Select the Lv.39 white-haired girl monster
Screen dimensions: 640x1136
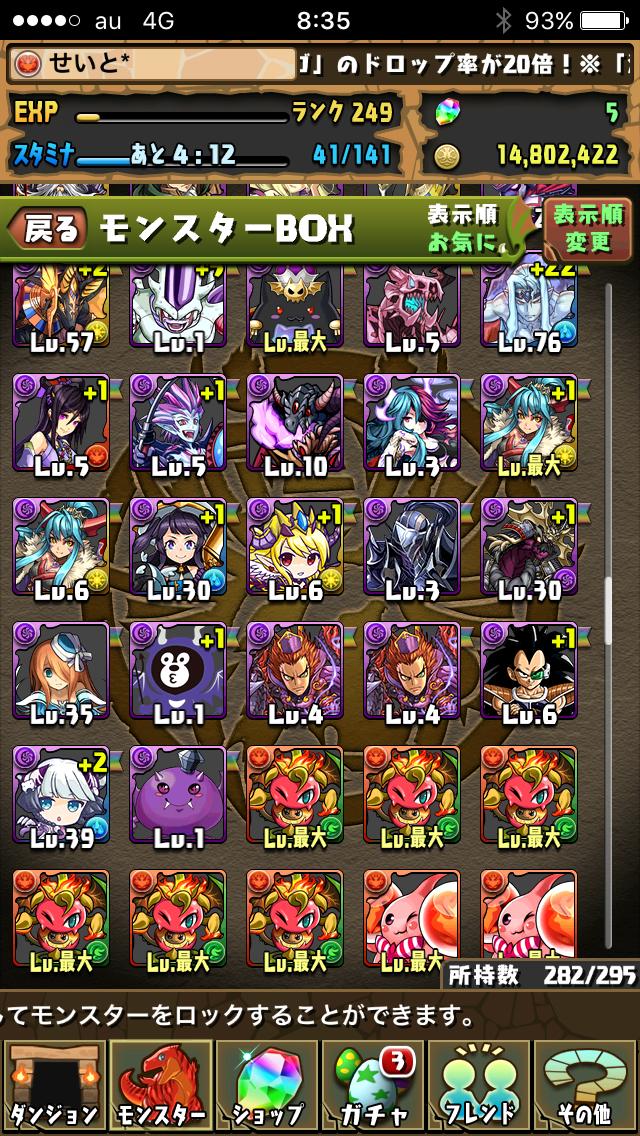pyautogui.click(x=61, y=795)
